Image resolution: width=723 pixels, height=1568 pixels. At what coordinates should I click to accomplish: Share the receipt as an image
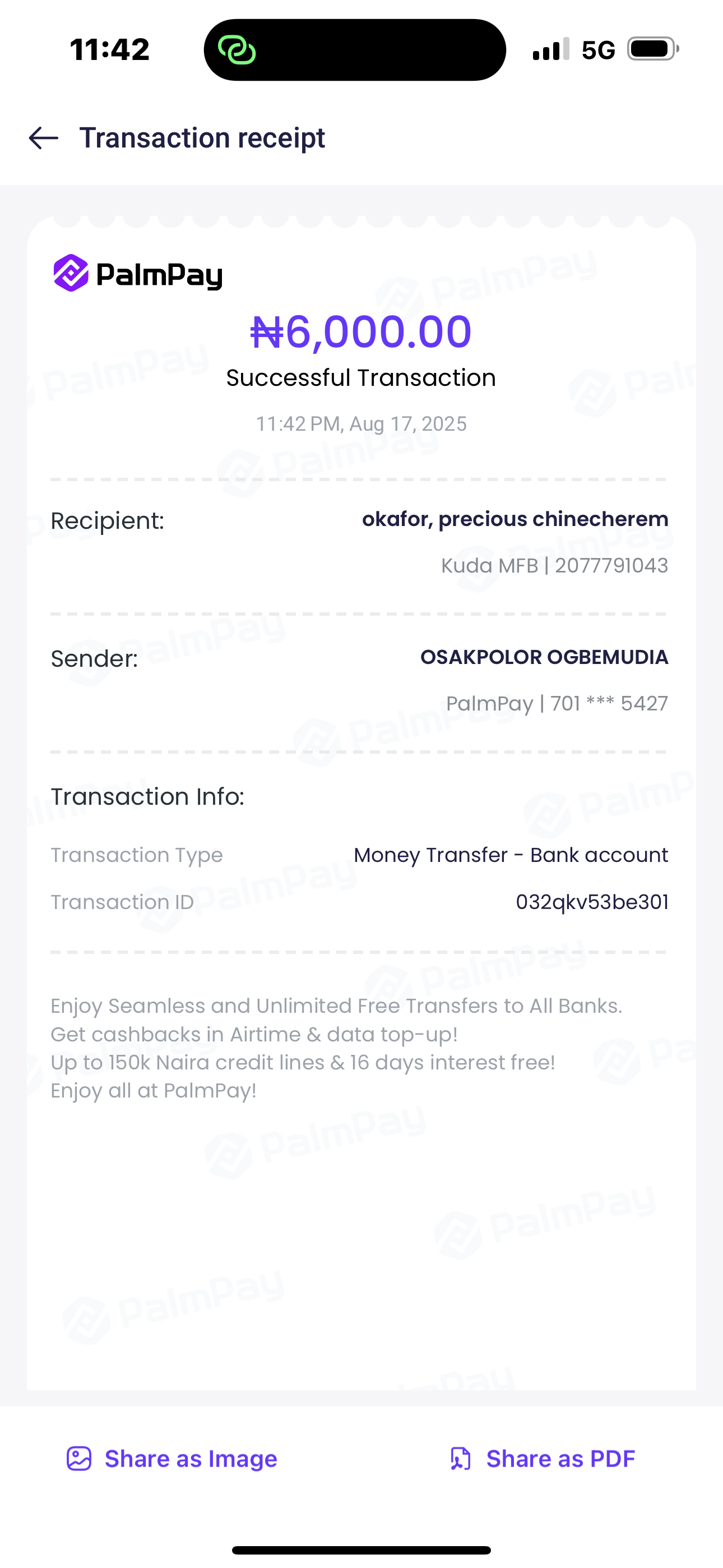[172, 1459]
